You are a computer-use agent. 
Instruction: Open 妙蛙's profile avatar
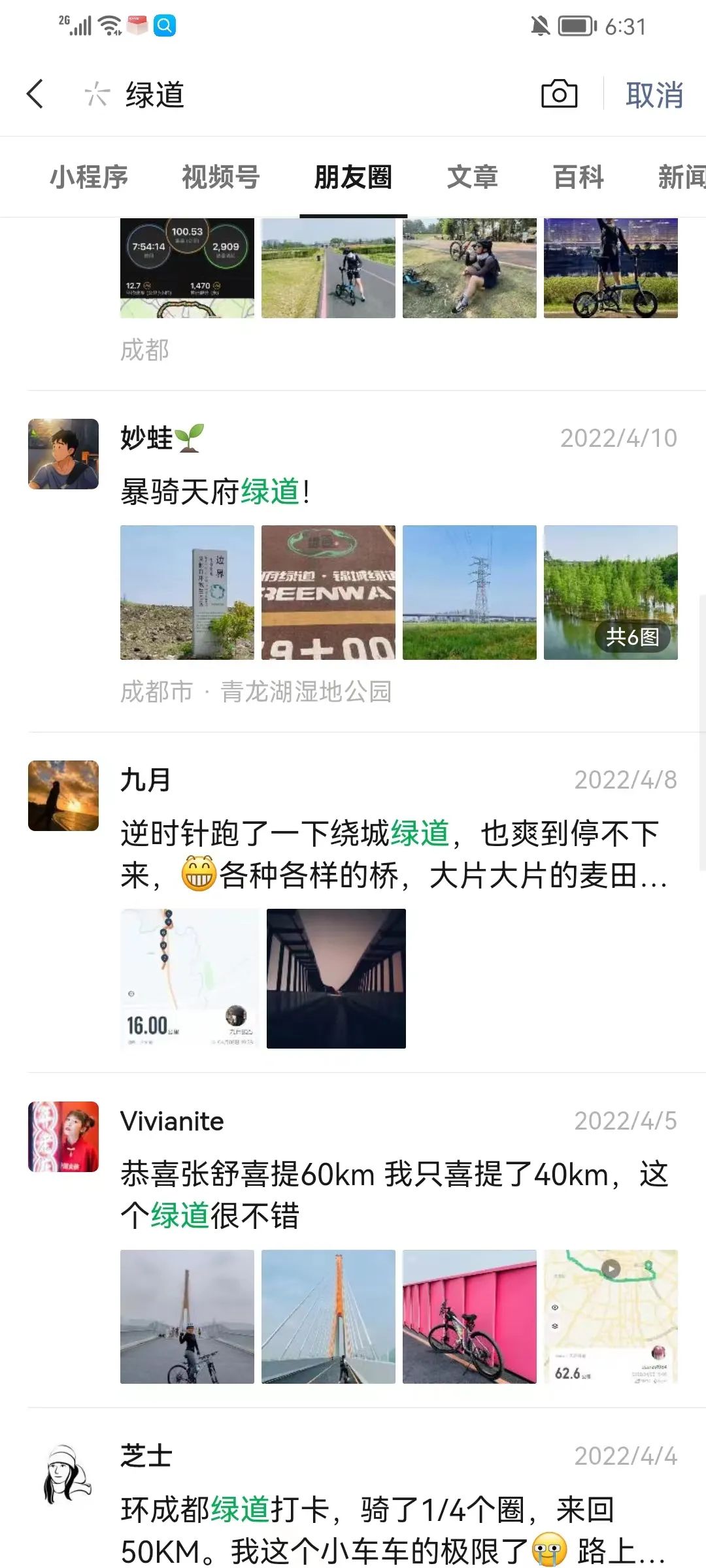[x=63, y=454]
